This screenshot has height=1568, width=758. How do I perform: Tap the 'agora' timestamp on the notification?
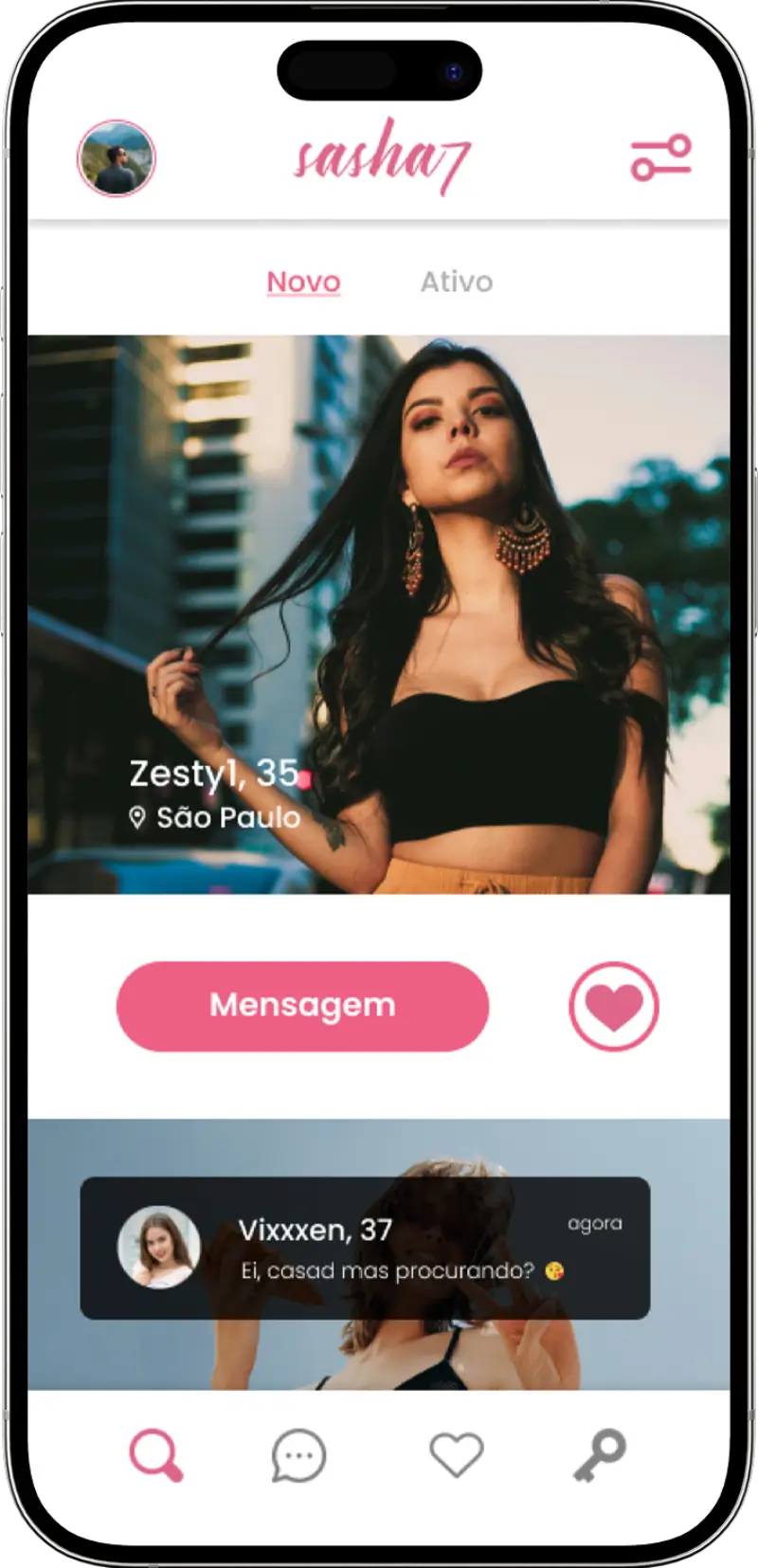click(596, 1224)
